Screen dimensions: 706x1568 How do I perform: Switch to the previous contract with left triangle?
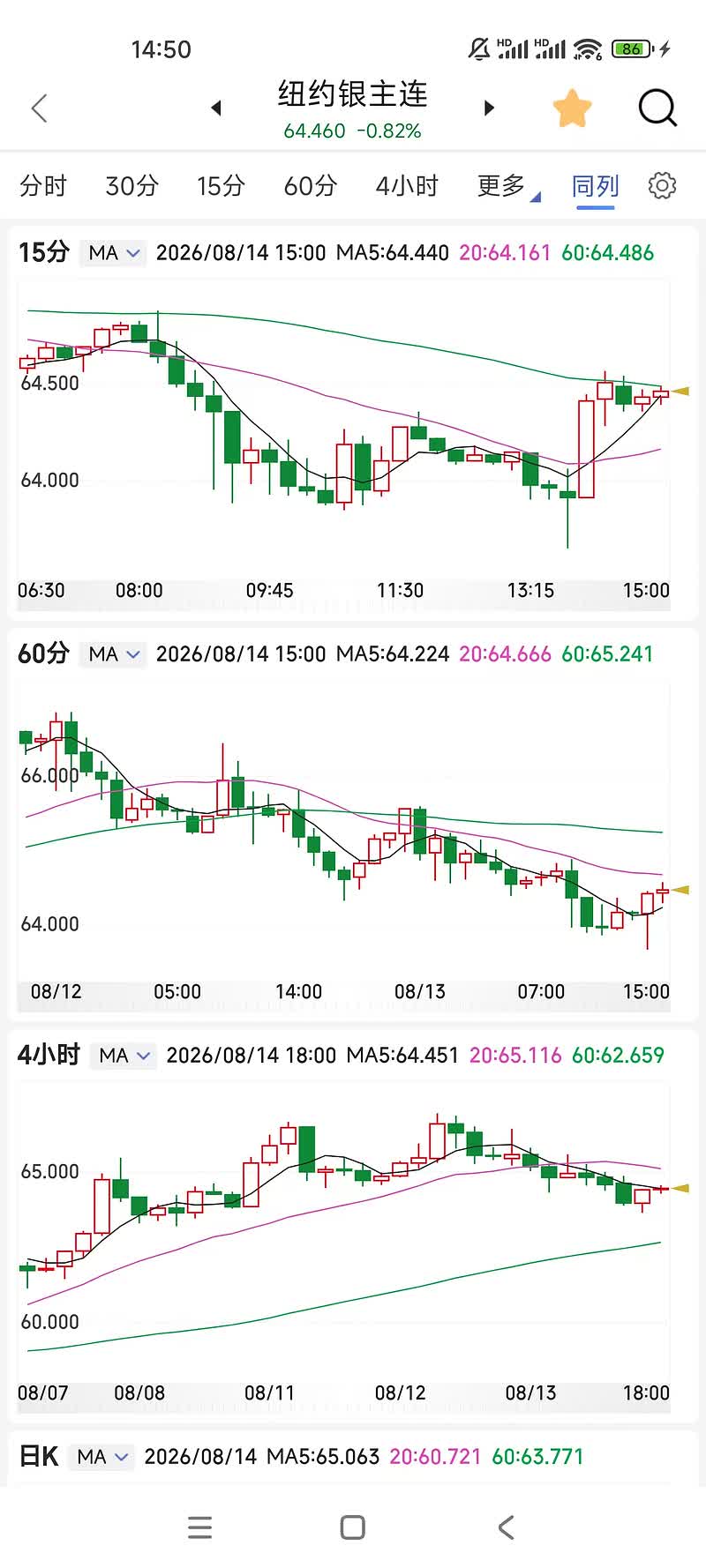click(216, 108)
